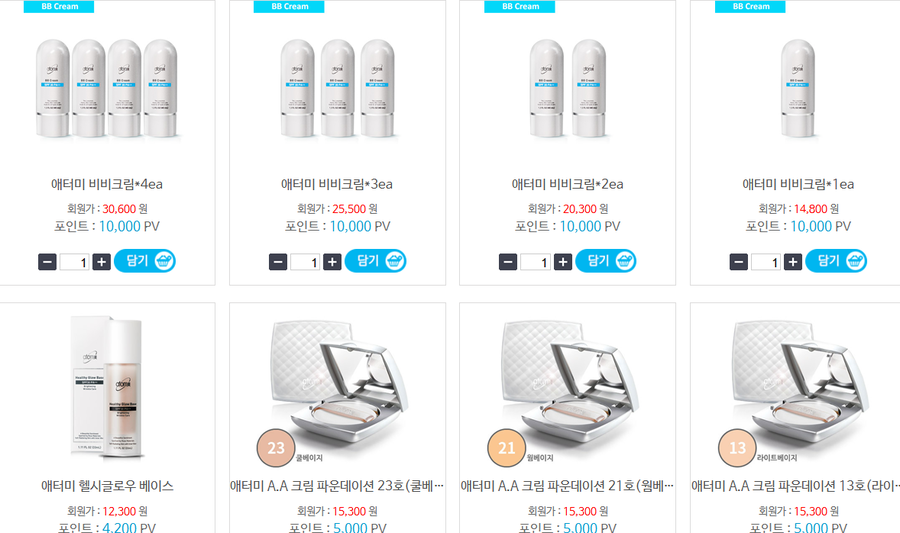Decrease quantity of 비비크림*1ea
Screen dimensions: 900x533
point(738,262)
